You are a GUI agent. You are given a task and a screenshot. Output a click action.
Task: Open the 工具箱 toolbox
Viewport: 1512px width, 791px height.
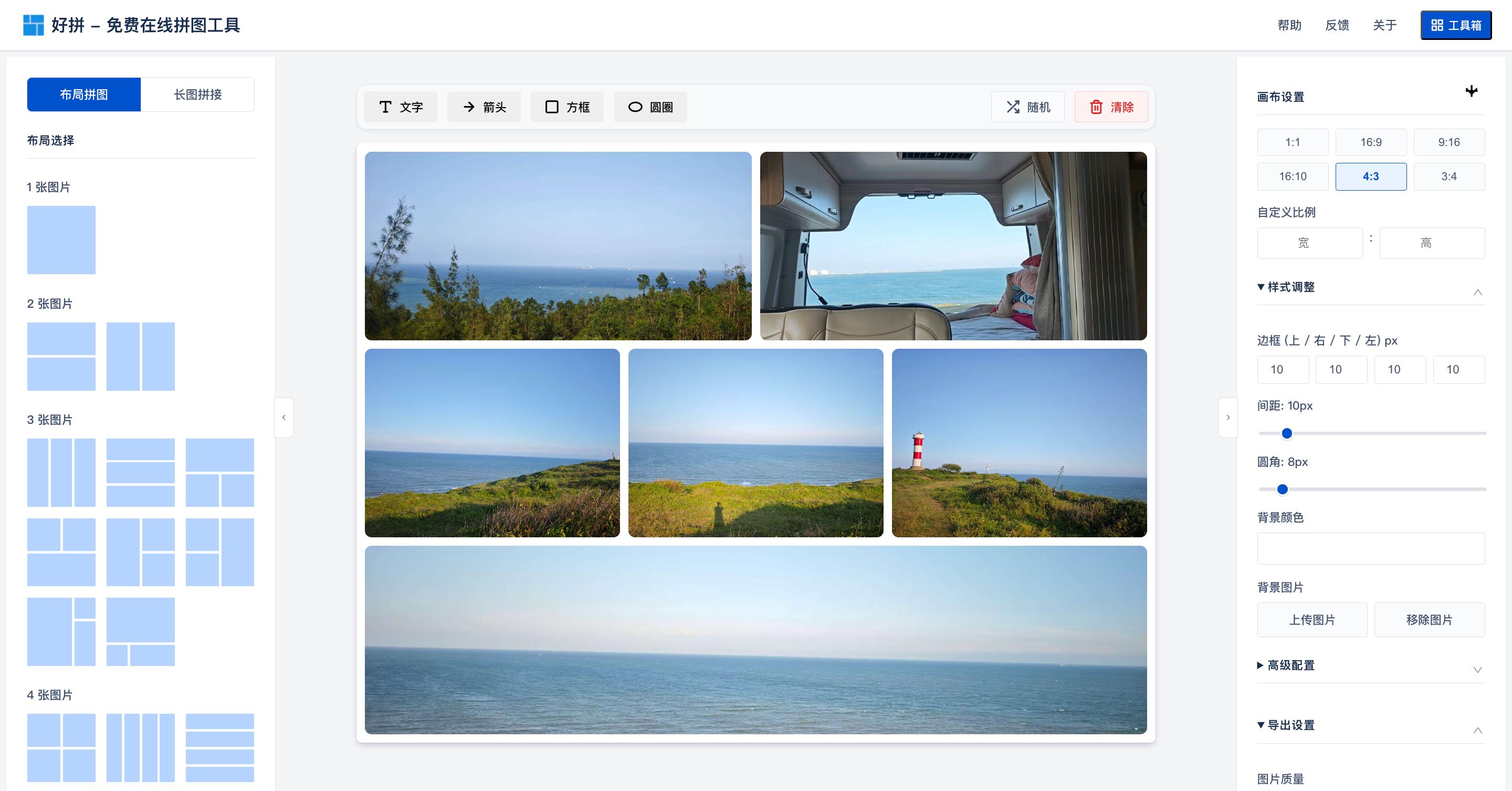[1456, 25]
